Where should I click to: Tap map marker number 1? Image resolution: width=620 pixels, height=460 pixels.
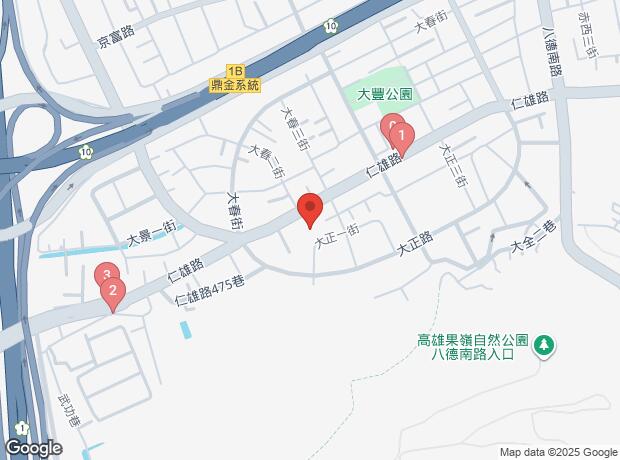[402, 135]
